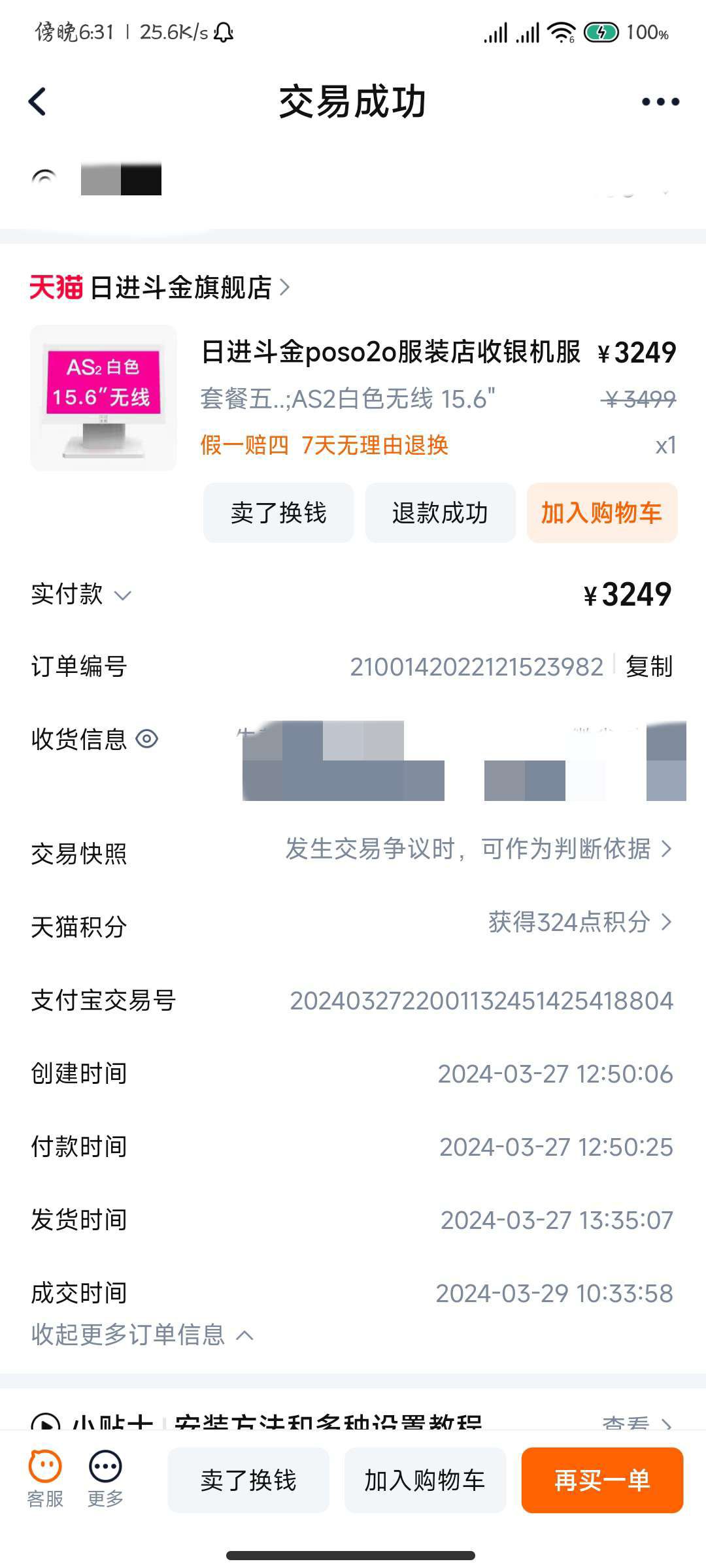The width and height of the screenshot is (706, 1568).
Task: Tap 再买一单 to reorder
Action: [x=601, y=1480]
